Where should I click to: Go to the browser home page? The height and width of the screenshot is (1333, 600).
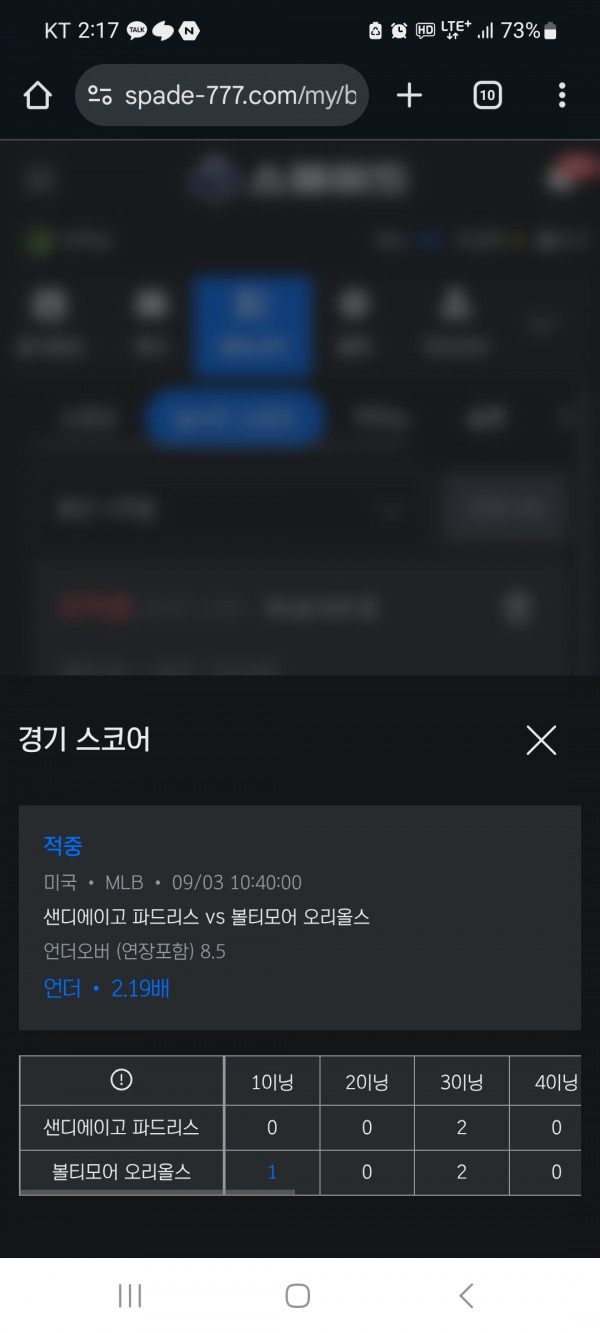pos(37,95)
